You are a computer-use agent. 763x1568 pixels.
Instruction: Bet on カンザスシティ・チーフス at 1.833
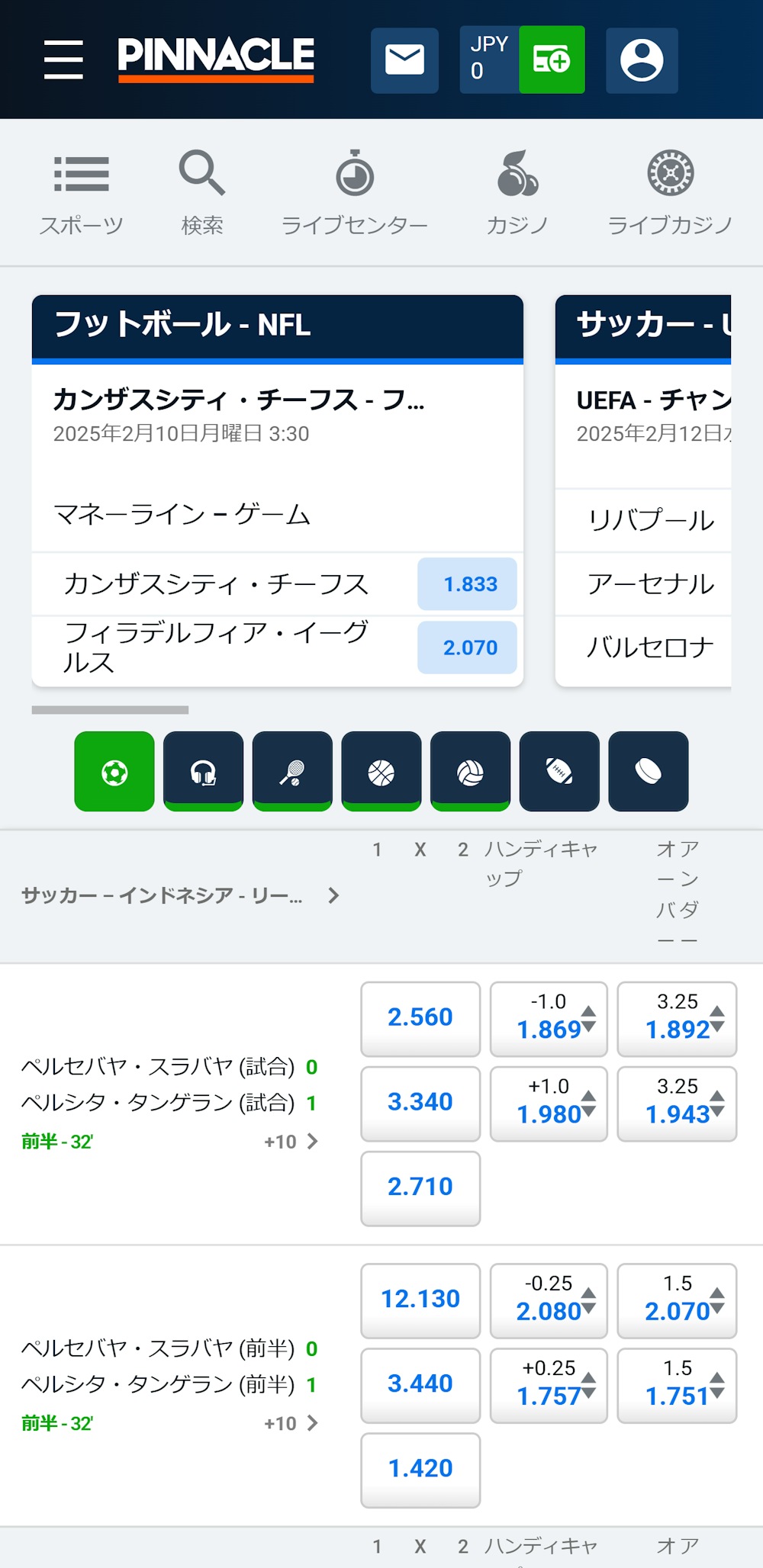pos(467,583)
